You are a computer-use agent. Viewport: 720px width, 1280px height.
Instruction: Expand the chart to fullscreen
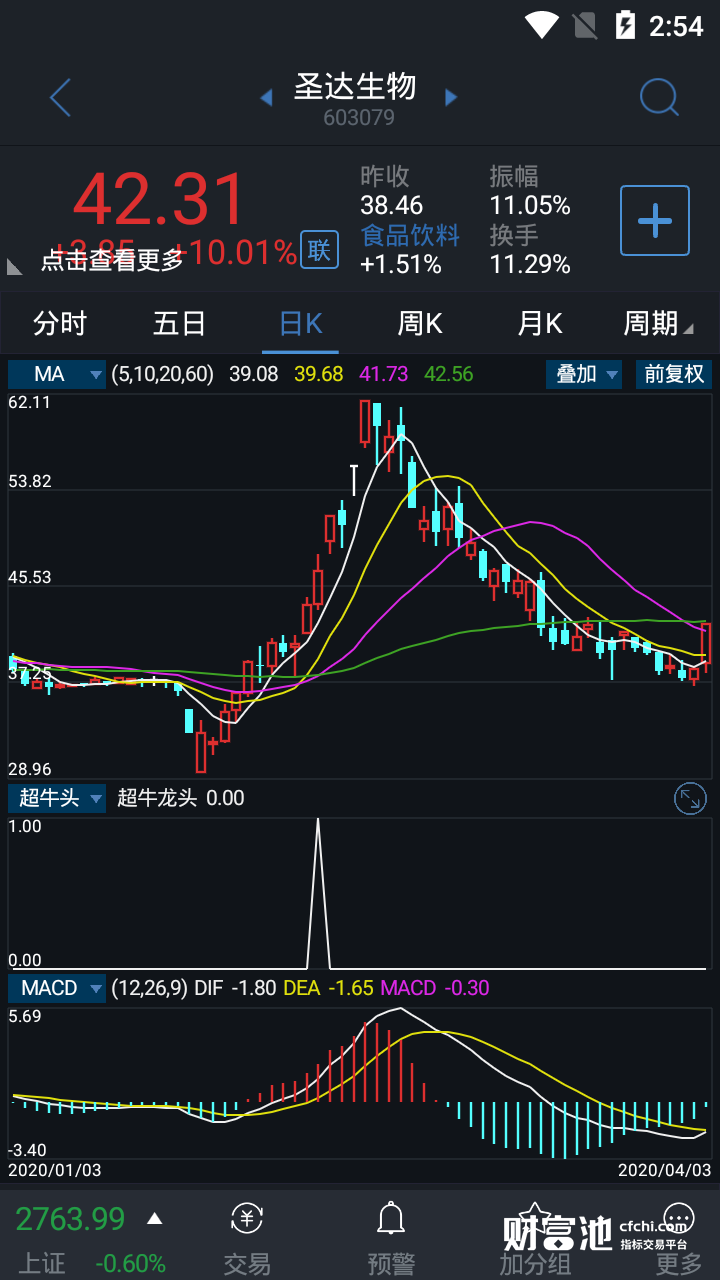690,798
